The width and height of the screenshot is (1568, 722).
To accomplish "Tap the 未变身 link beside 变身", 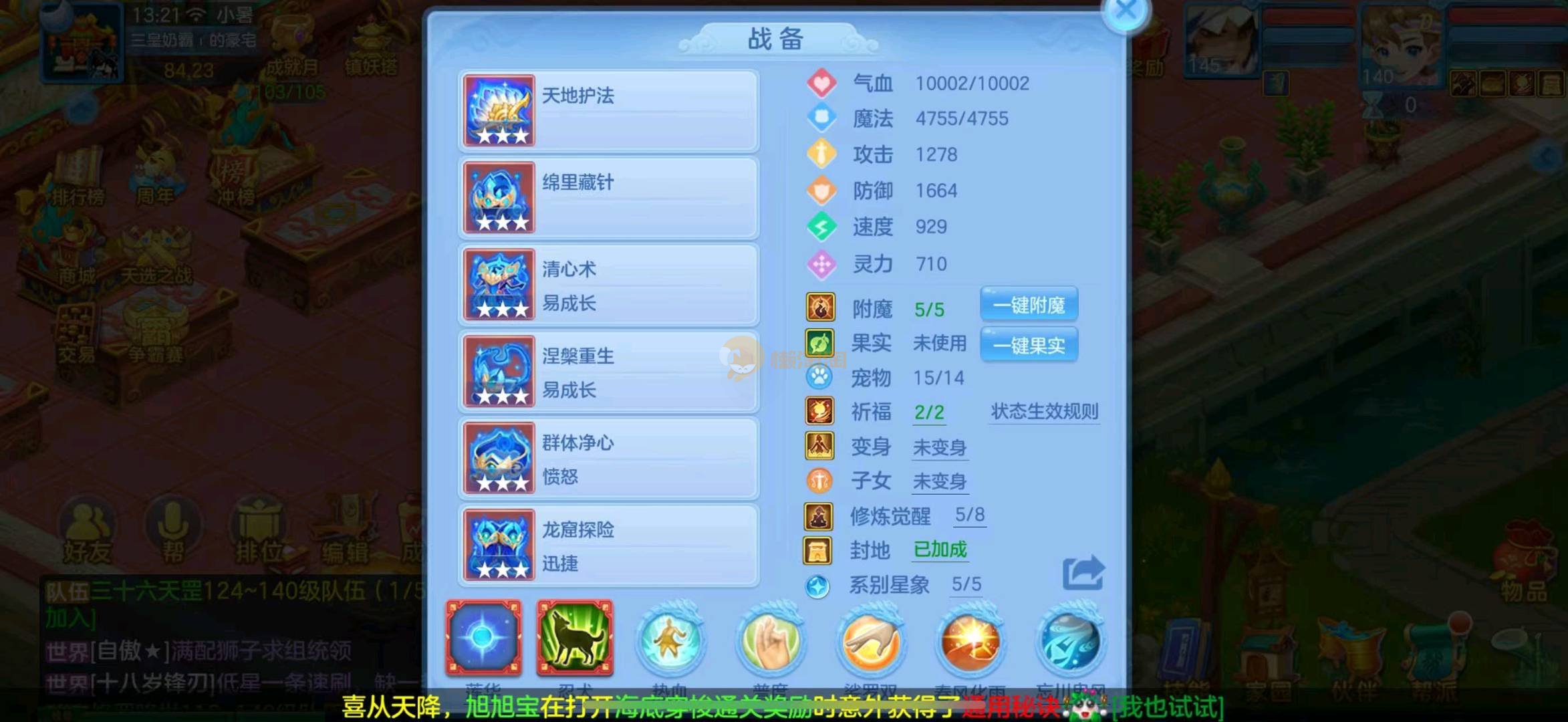I will (x=939, y=447).
